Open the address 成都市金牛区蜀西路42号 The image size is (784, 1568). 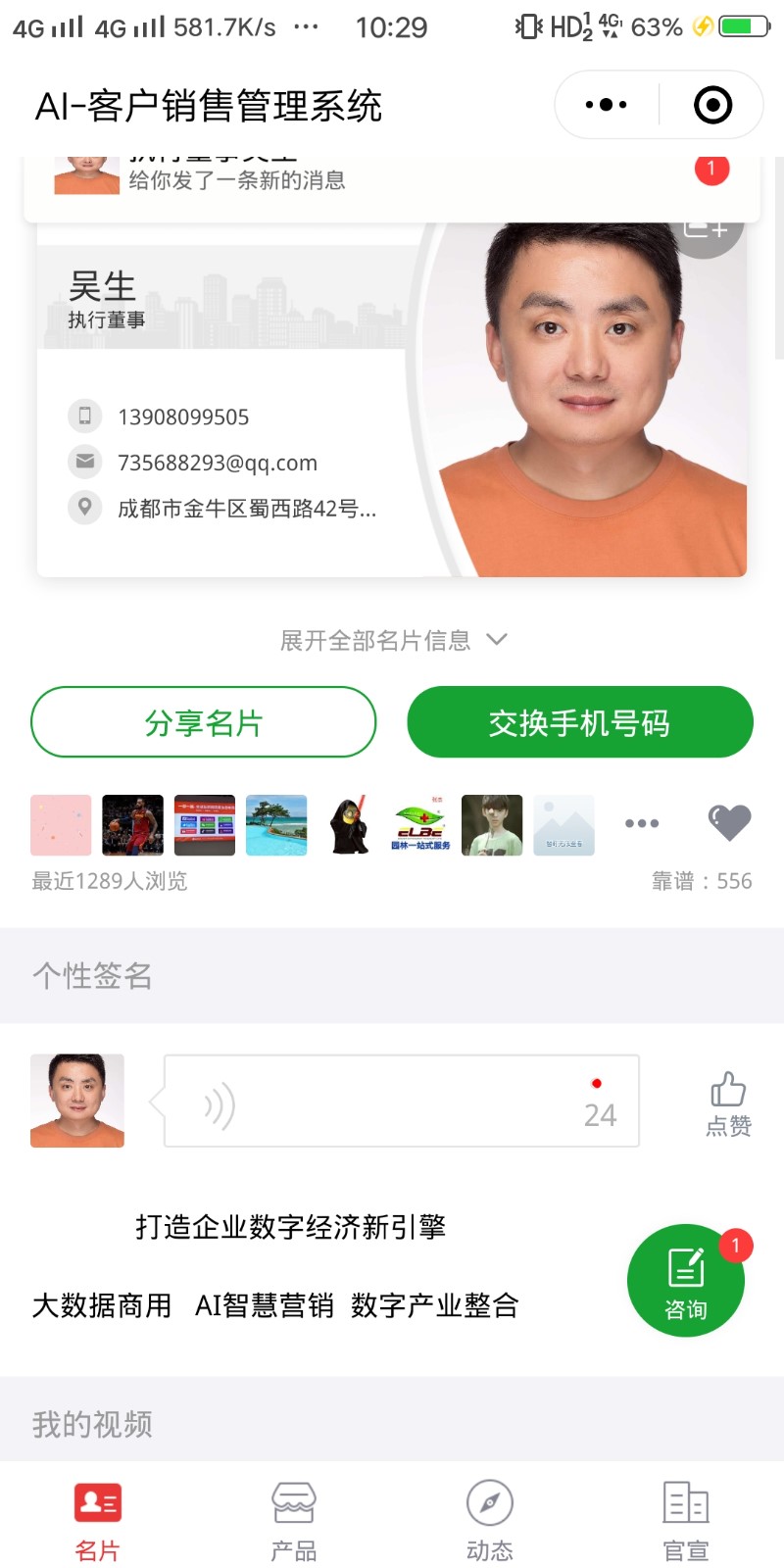(246, 509)
